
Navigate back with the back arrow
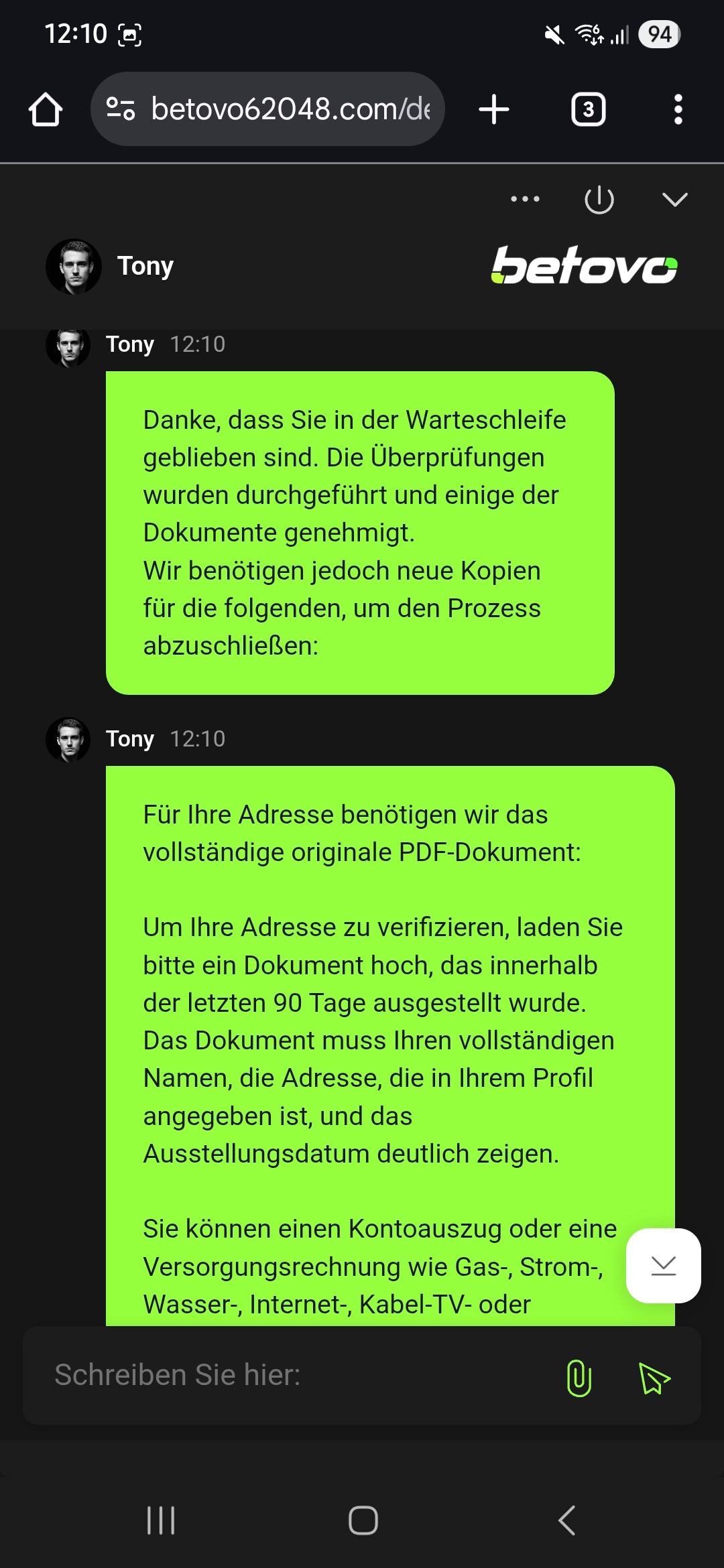(x=566, y=1521)
